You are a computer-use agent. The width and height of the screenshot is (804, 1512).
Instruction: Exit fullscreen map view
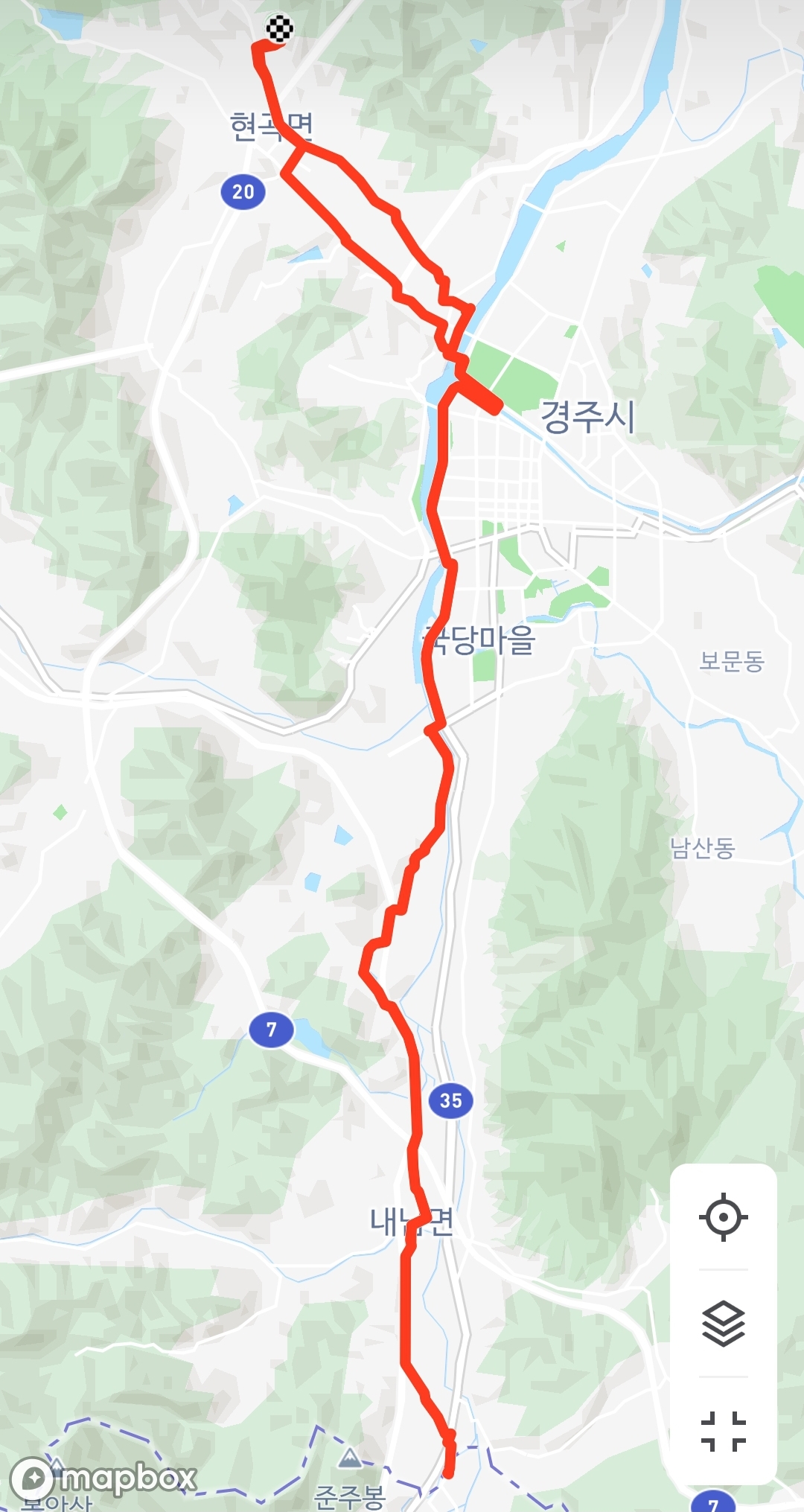pyautogui.click(x=723, y=1431)
